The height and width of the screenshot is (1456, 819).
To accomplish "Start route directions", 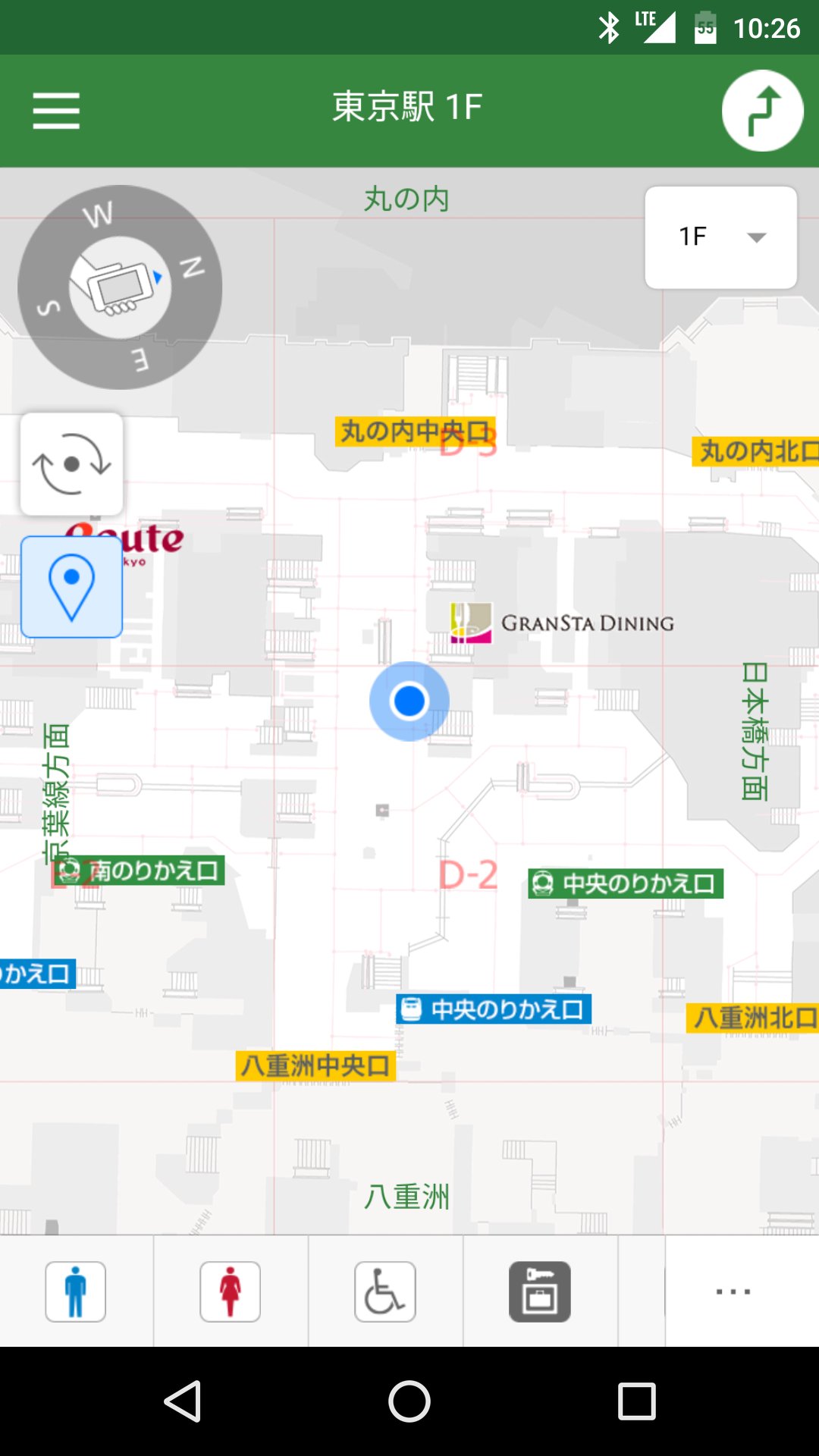I will (x=762, y=111).
